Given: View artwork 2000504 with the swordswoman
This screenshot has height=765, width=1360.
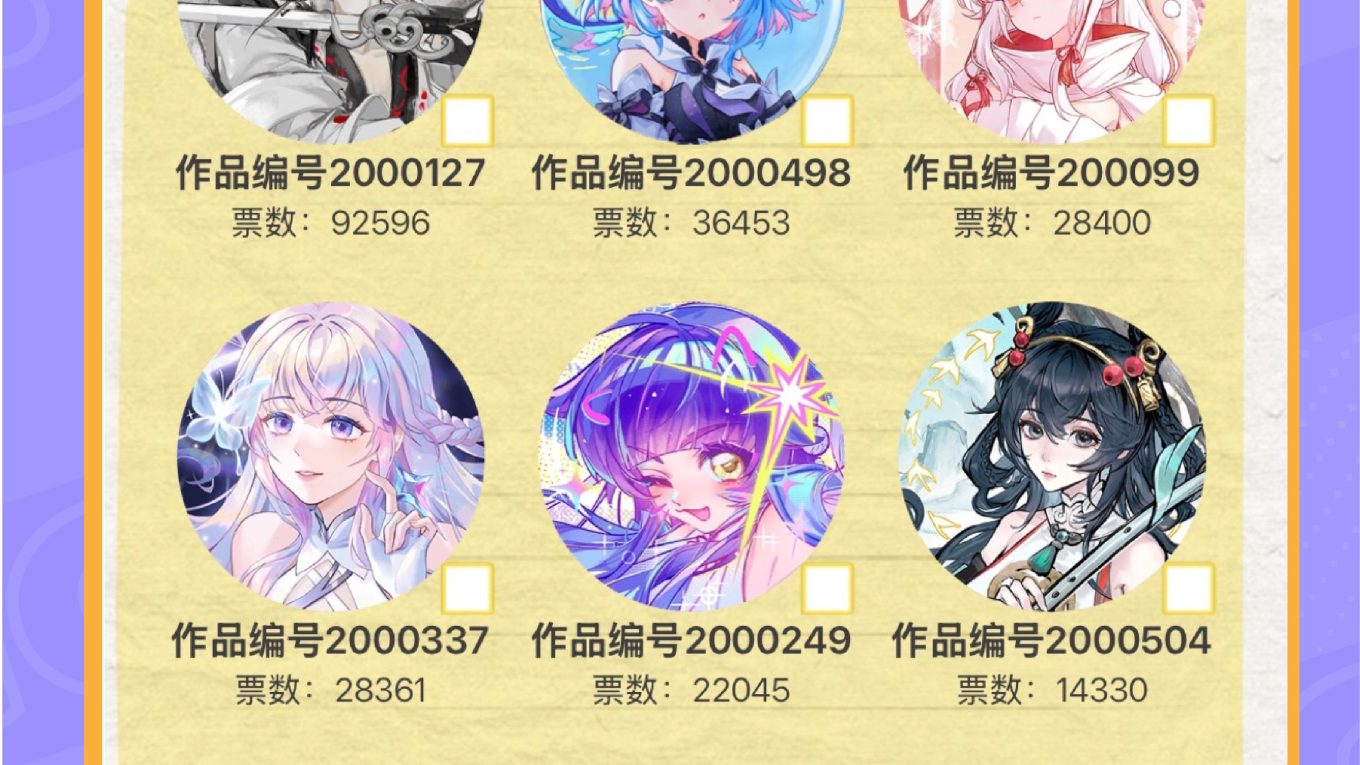Looking at the screenshot, I should point(1052,456).
